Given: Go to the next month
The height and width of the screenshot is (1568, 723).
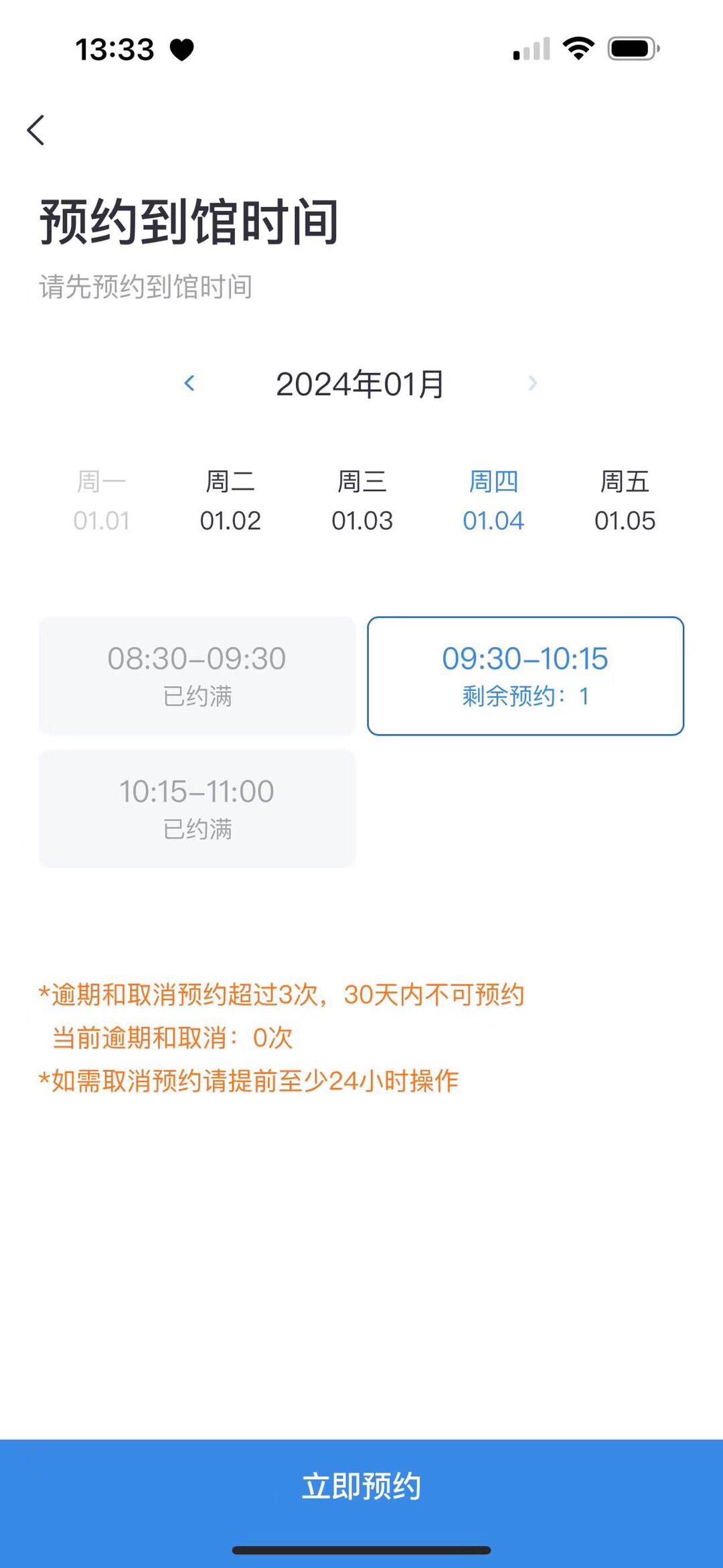Looking at the screenshot, I should pos(532,383).
